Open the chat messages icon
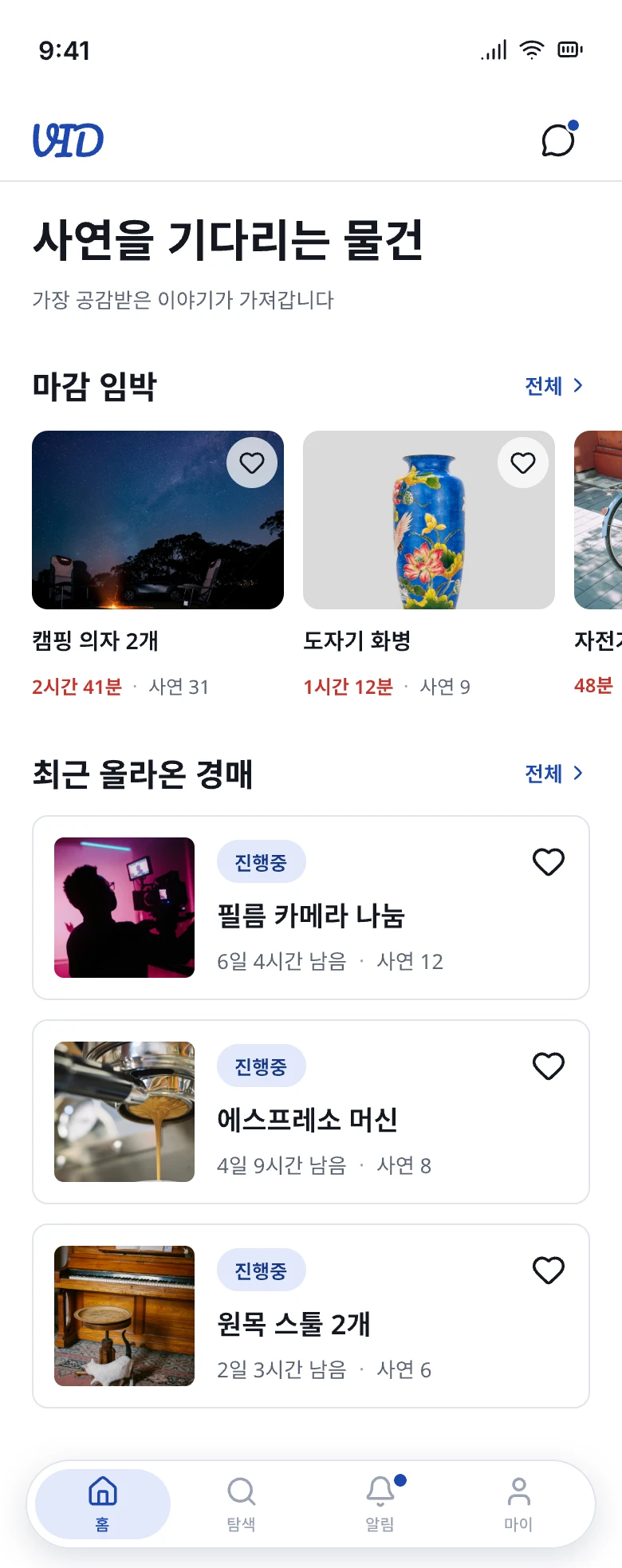 tap(558, 140)
